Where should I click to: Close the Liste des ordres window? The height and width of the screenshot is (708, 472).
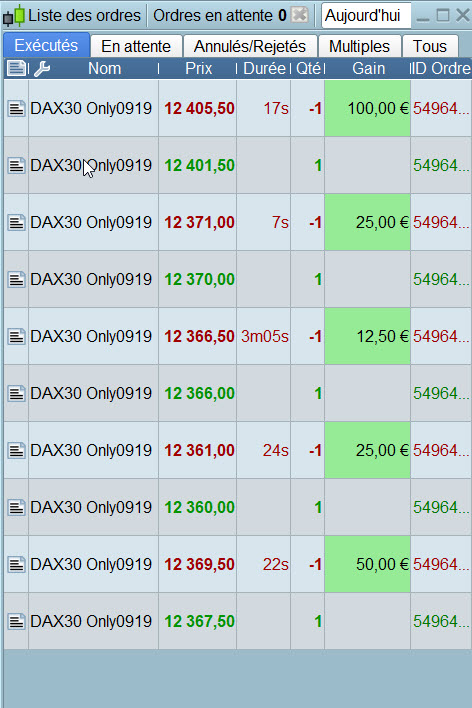[x=463, y=15]
